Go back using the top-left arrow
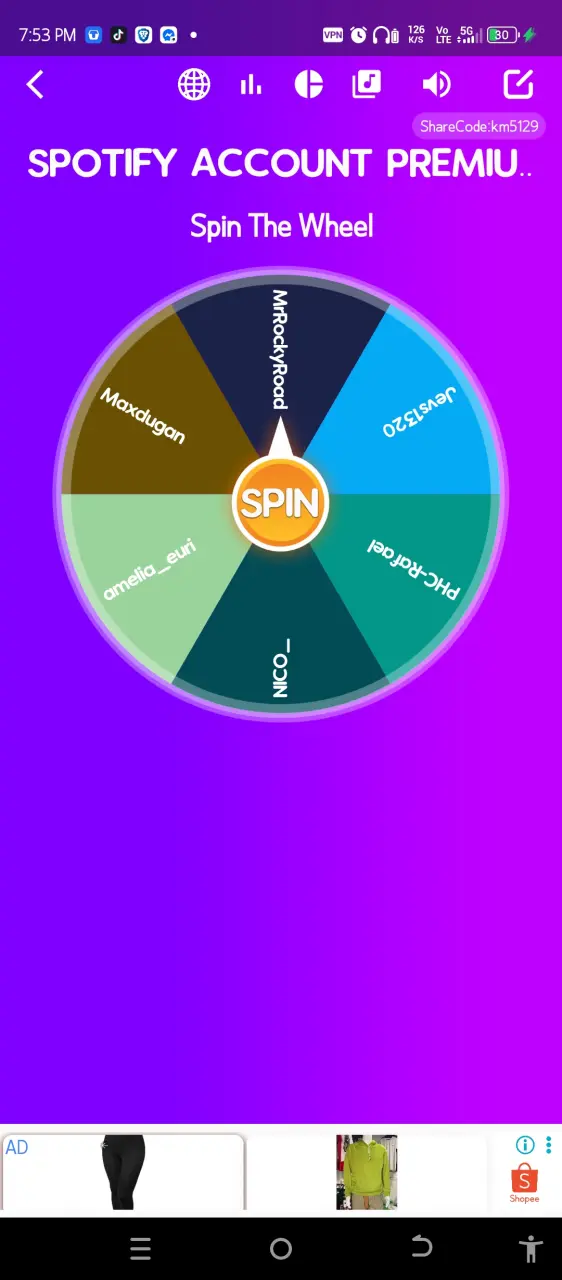562x1280 pixels. [35, 85]
